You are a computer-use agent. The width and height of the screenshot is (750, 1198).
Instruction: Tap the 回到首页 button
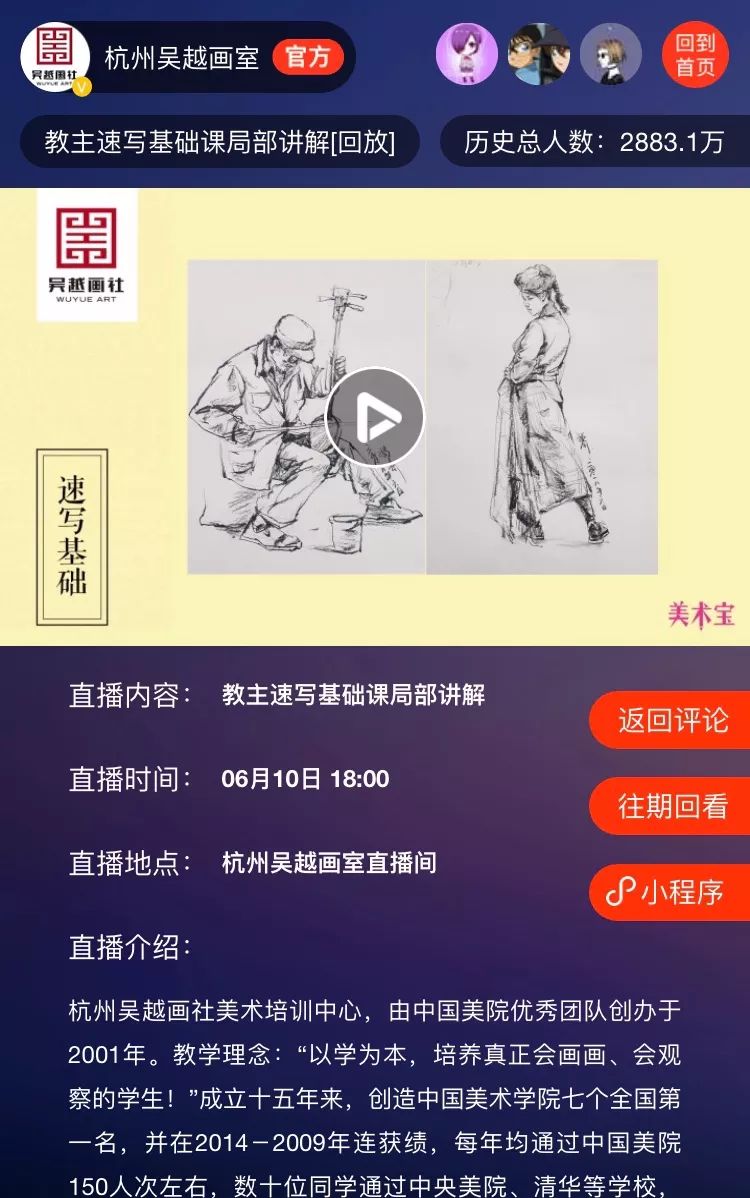click(695, 55)
